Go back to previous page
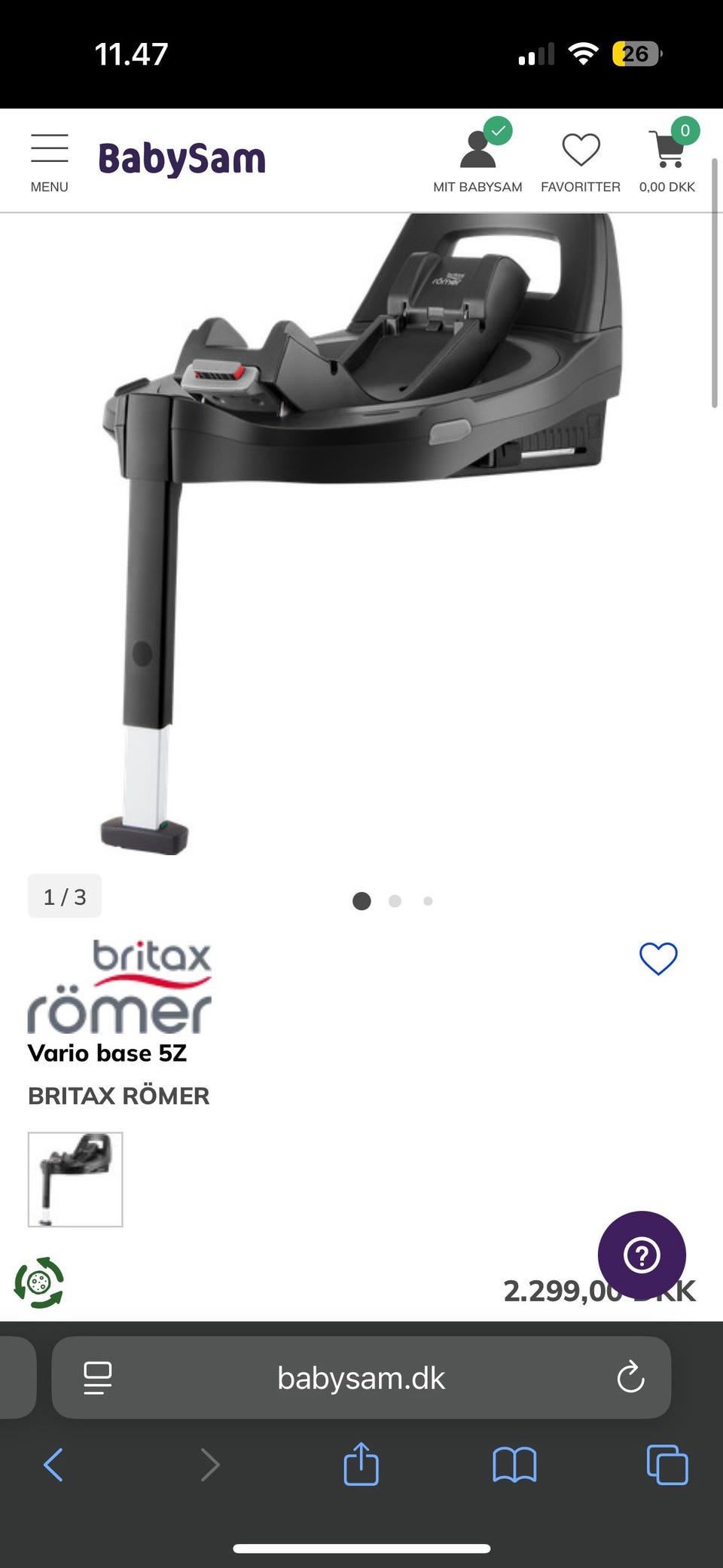The image size is (723, 1568). click(53, 1465)
